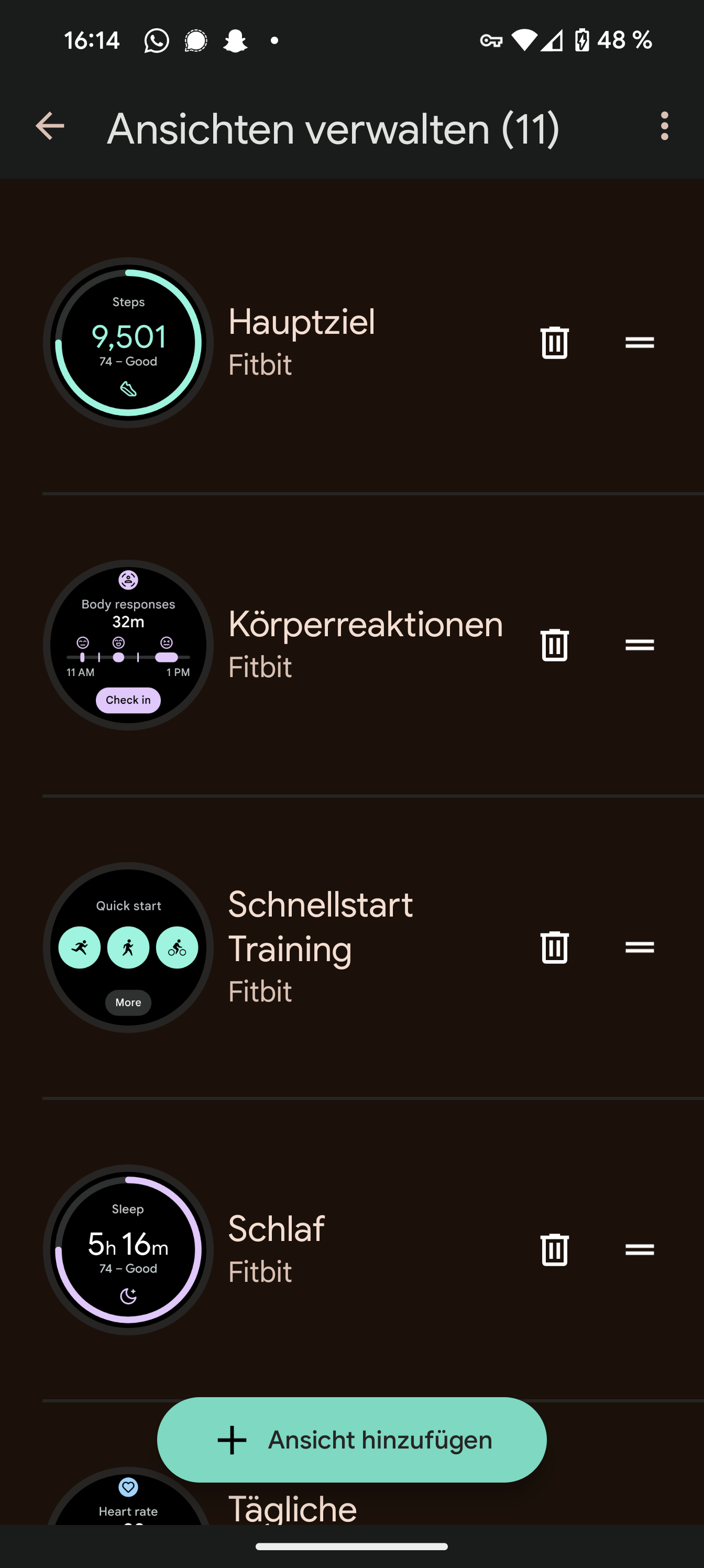
Task: Tap the reorder handle for Hauptziel
Action: 640,343
